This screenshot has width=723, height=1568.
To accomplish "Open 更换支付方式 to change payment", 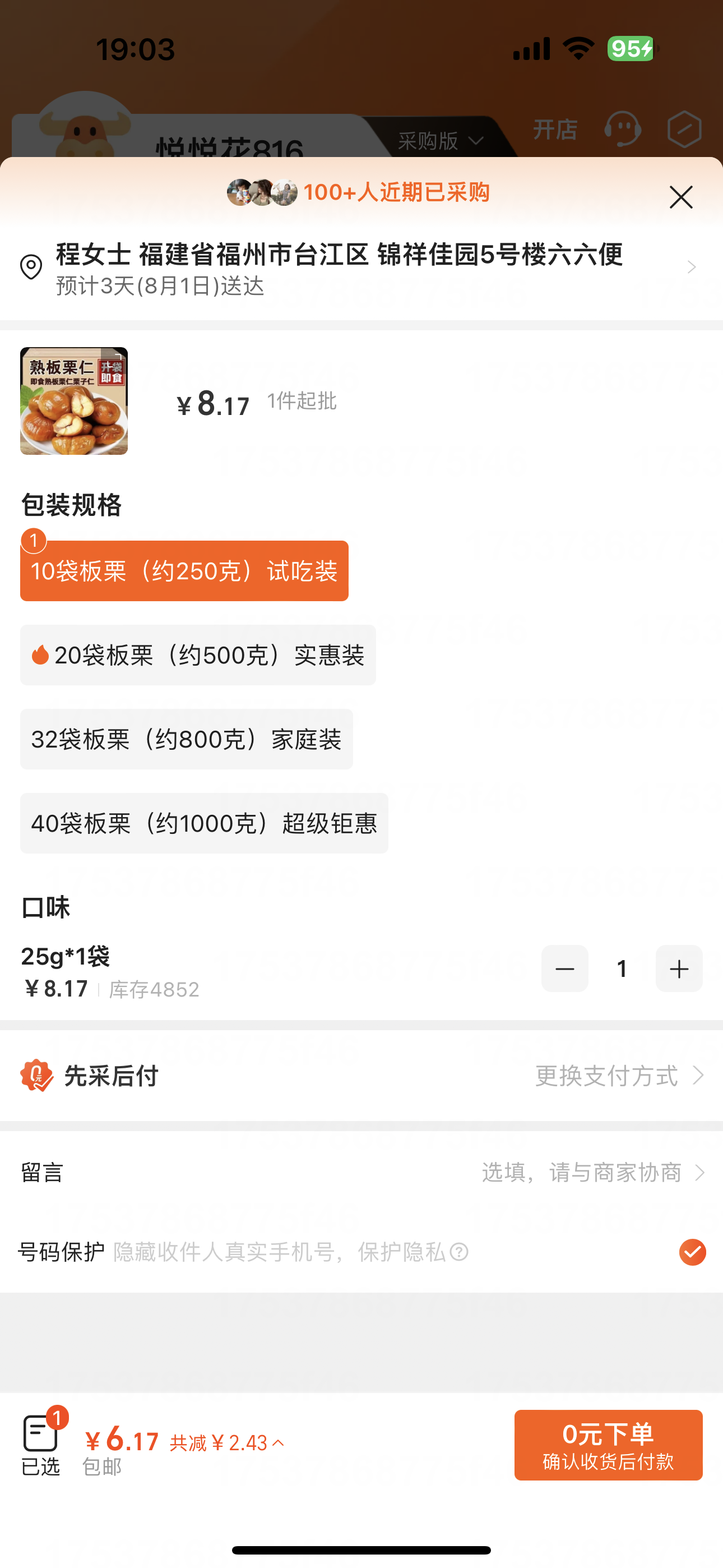I will [x=618, y=1076].
